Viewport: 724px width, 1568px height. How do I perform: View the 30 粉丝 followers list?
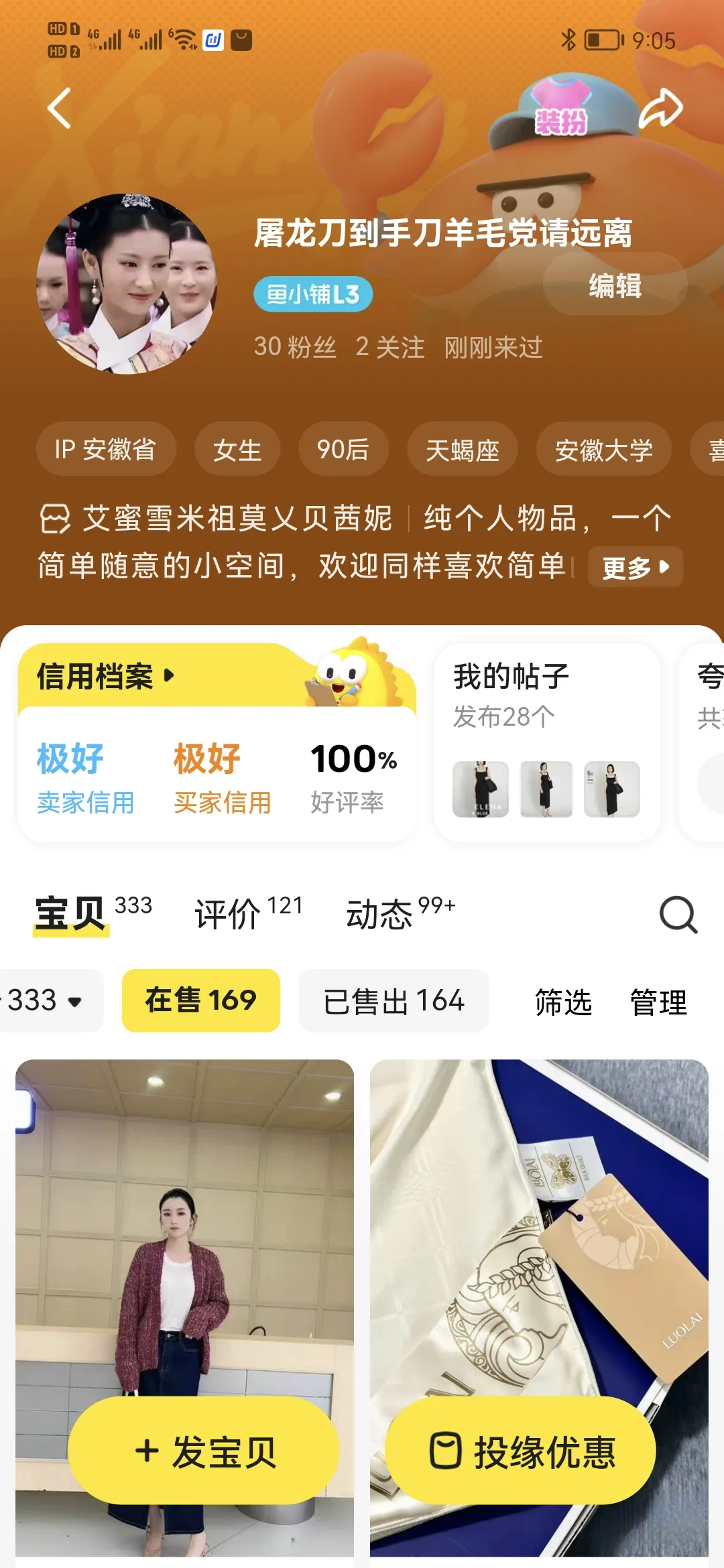point(294,347)
